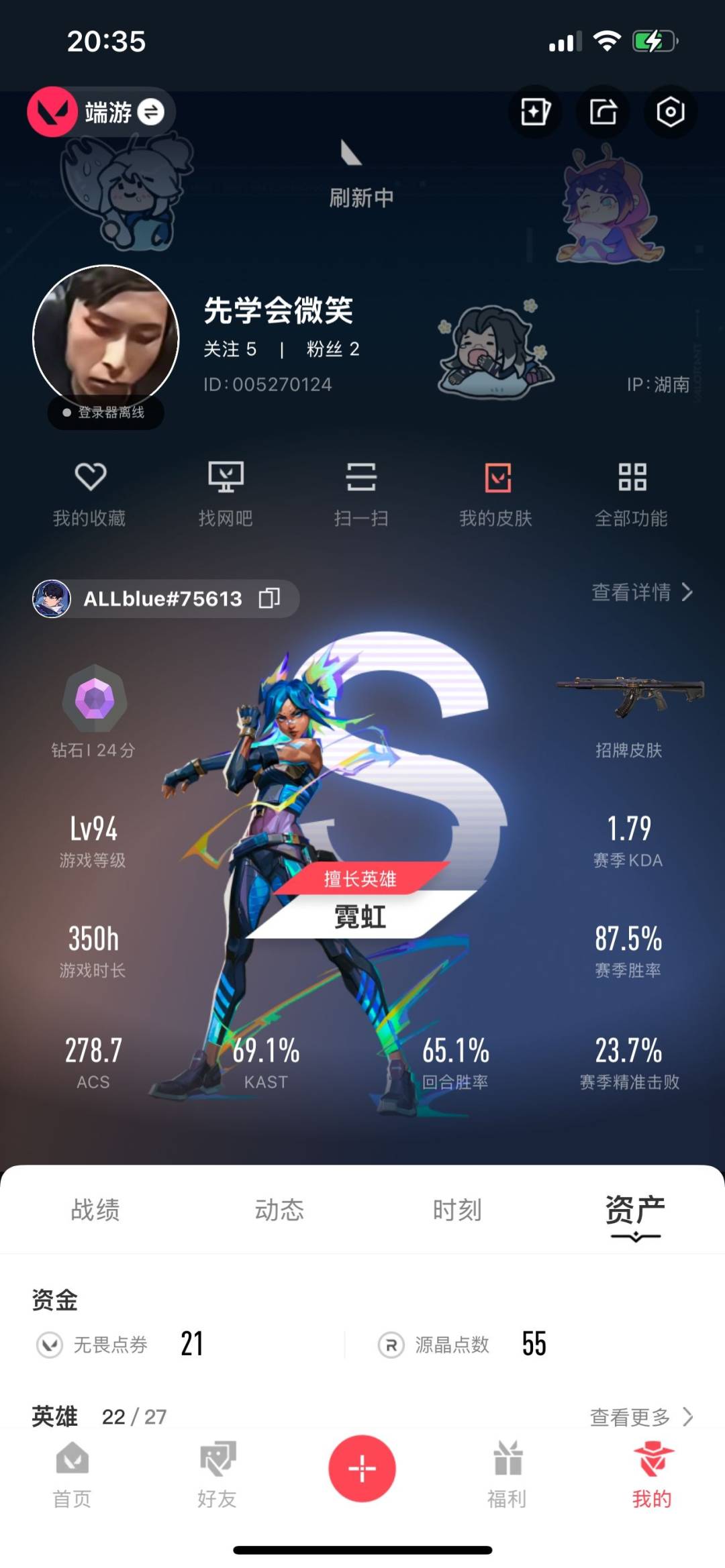Tap 查看详情 to view stats details
Screen dimensions: 725x1568
point(642,592)
